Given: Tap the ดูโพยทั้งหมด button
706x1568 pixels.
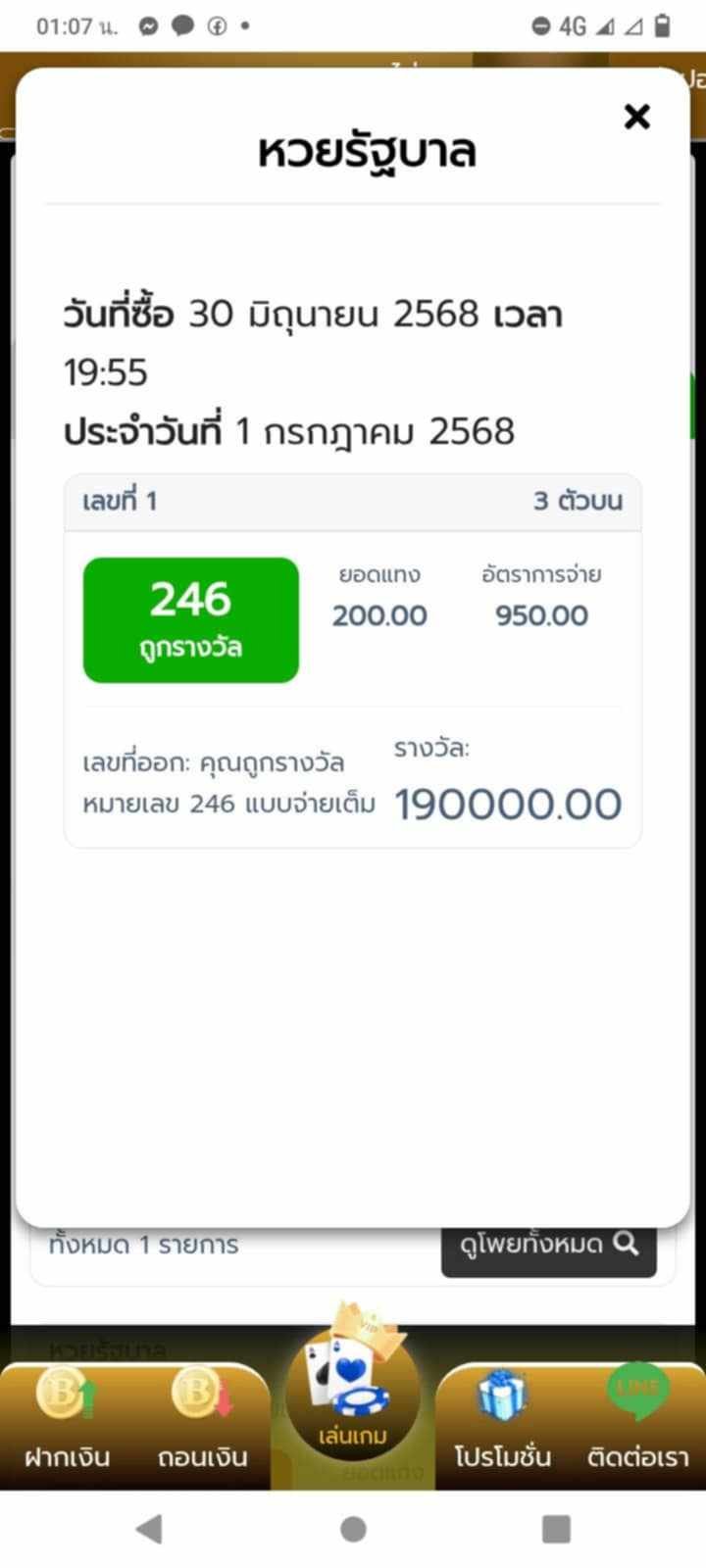Looking at the screenshot, I should 548,1247.
